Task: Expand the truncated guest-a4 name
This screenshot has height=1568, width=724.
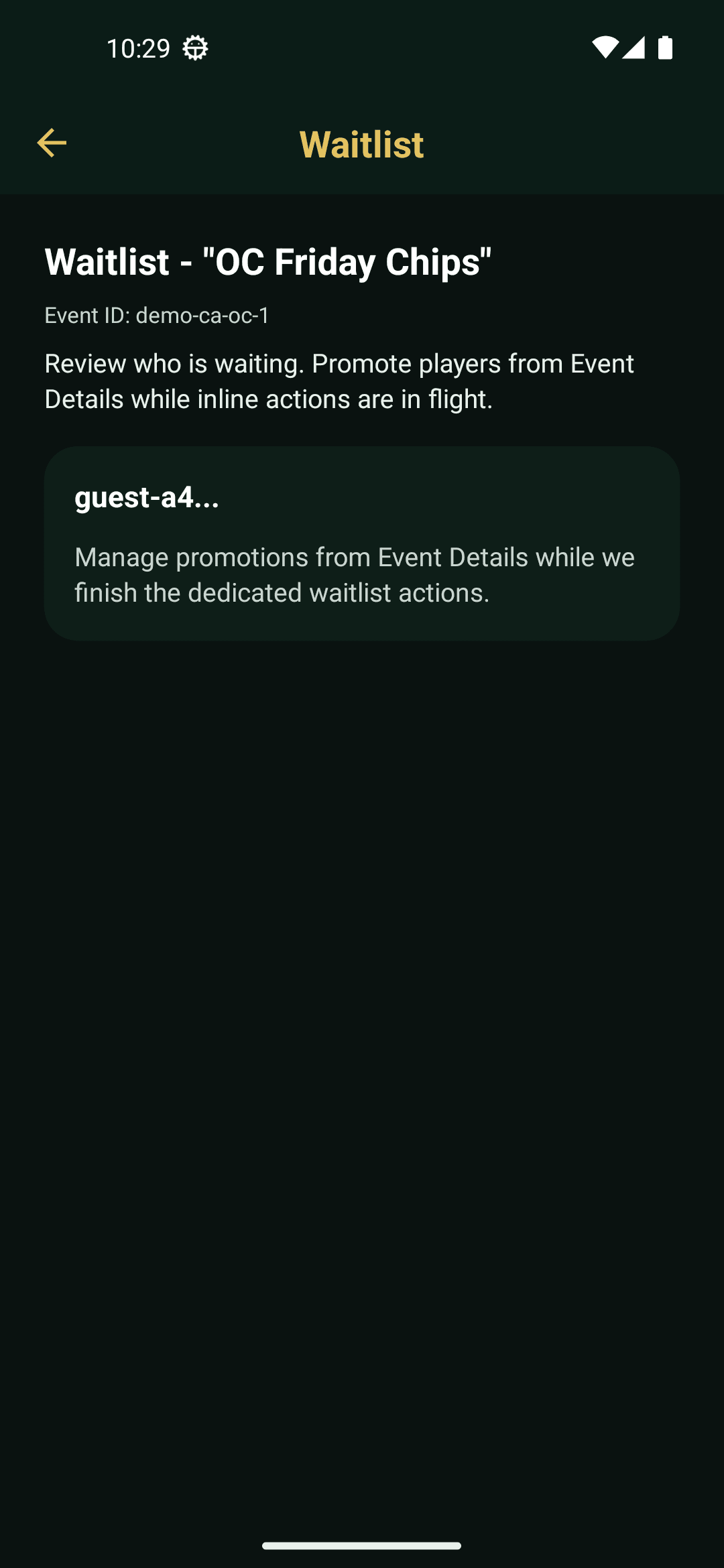Action: click(x=147, y=499)
